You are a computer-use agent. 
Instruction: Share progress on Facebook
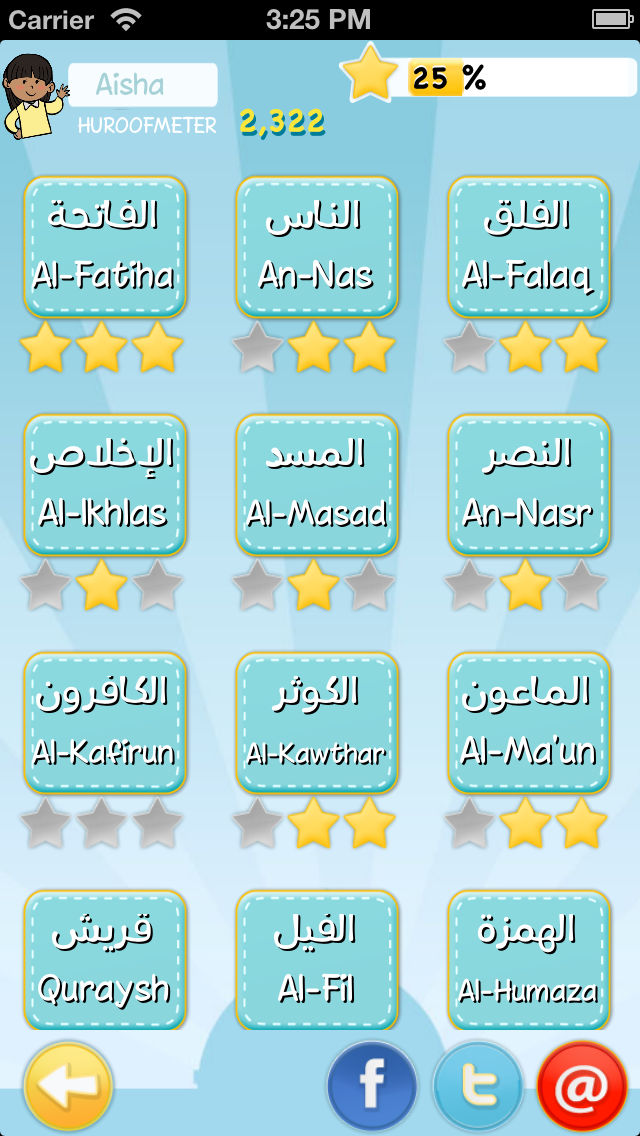372,1086
